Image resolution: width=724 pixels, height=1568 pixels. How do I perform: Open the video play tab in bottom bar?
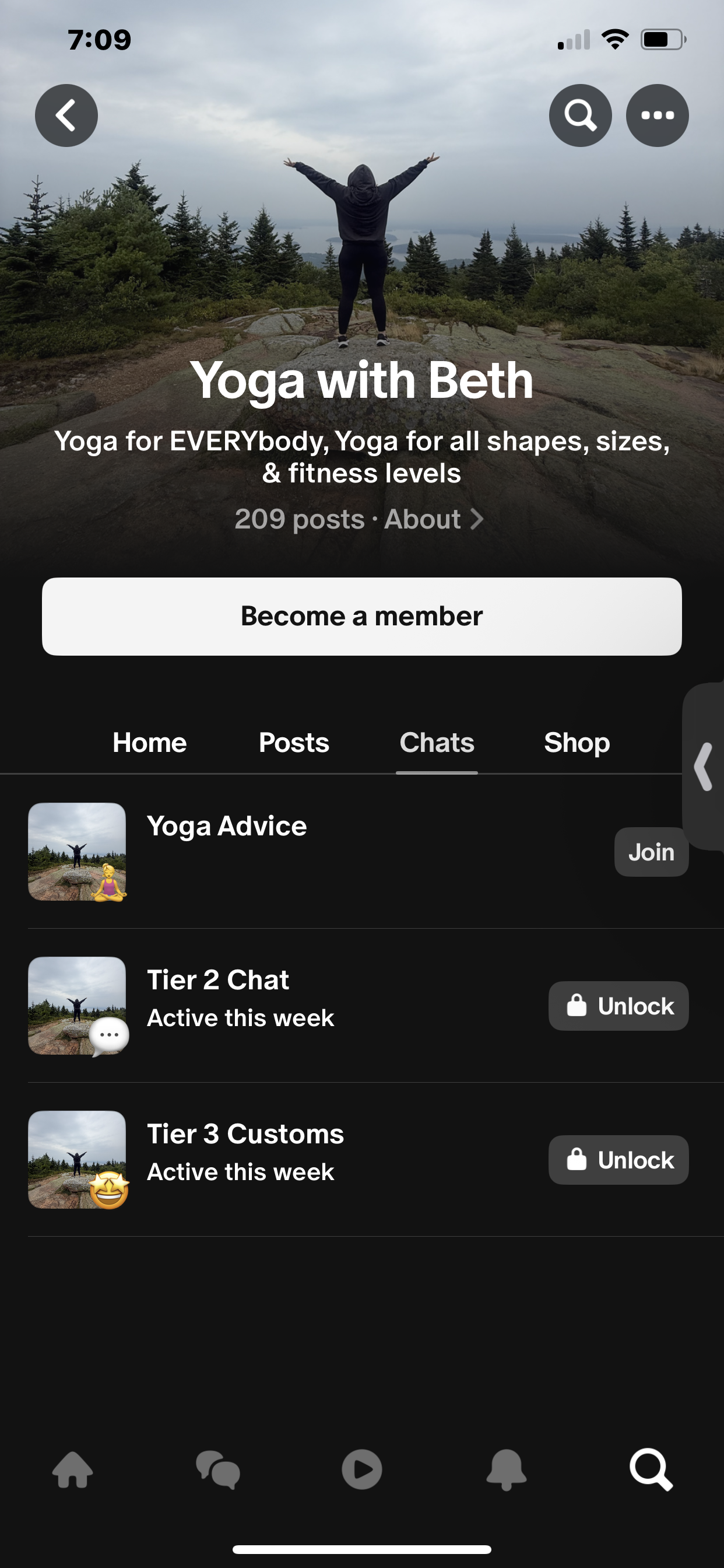362,1469
